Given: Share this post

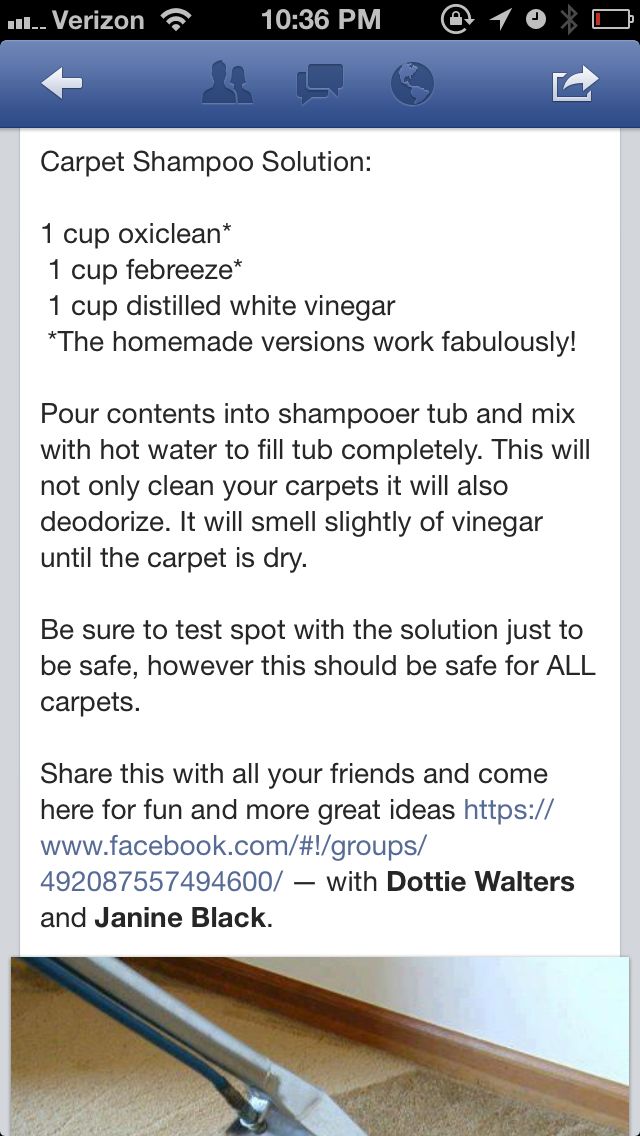Looking at the screenshot, I should point(575,84).
